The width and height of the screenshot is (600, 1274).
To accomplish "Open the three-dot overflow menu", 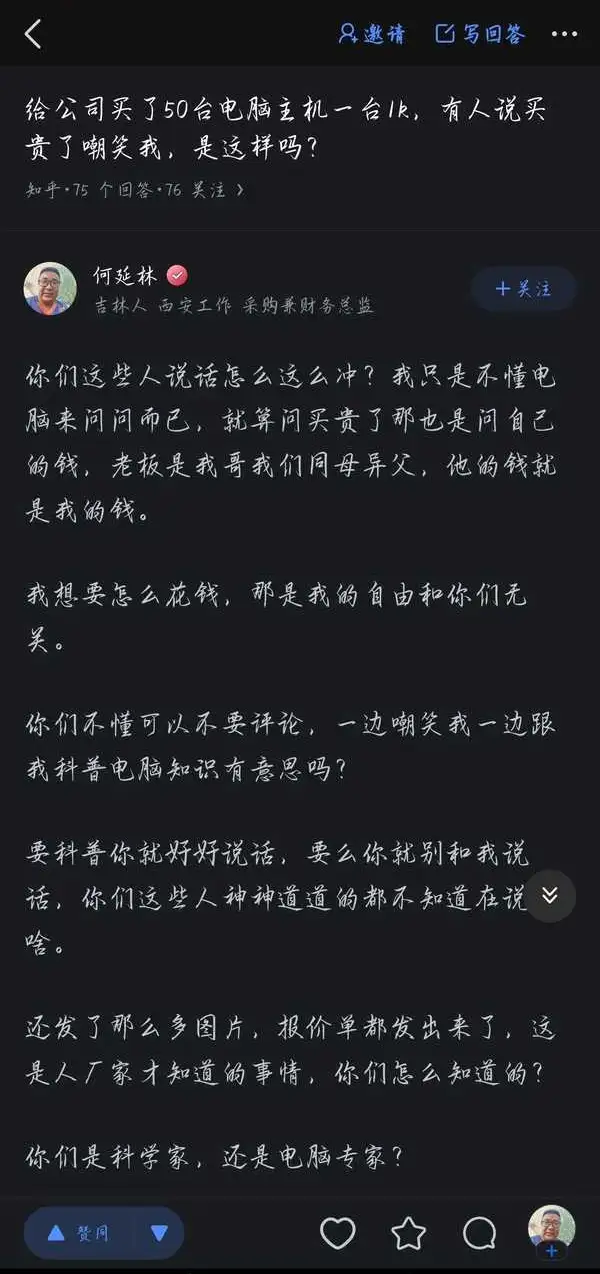I will point(564,34).
